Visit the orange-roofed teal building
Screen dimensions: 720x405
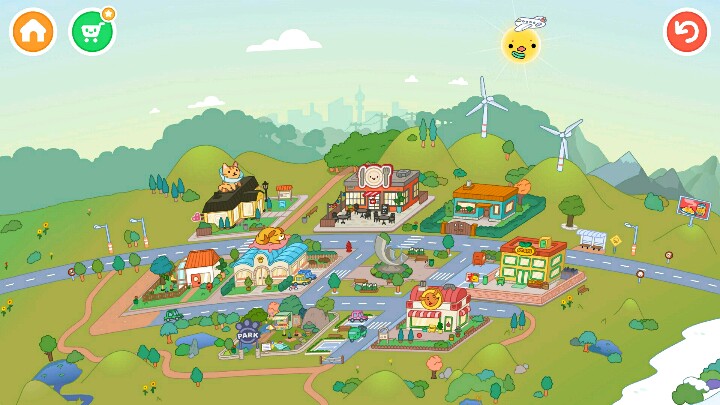484,205
